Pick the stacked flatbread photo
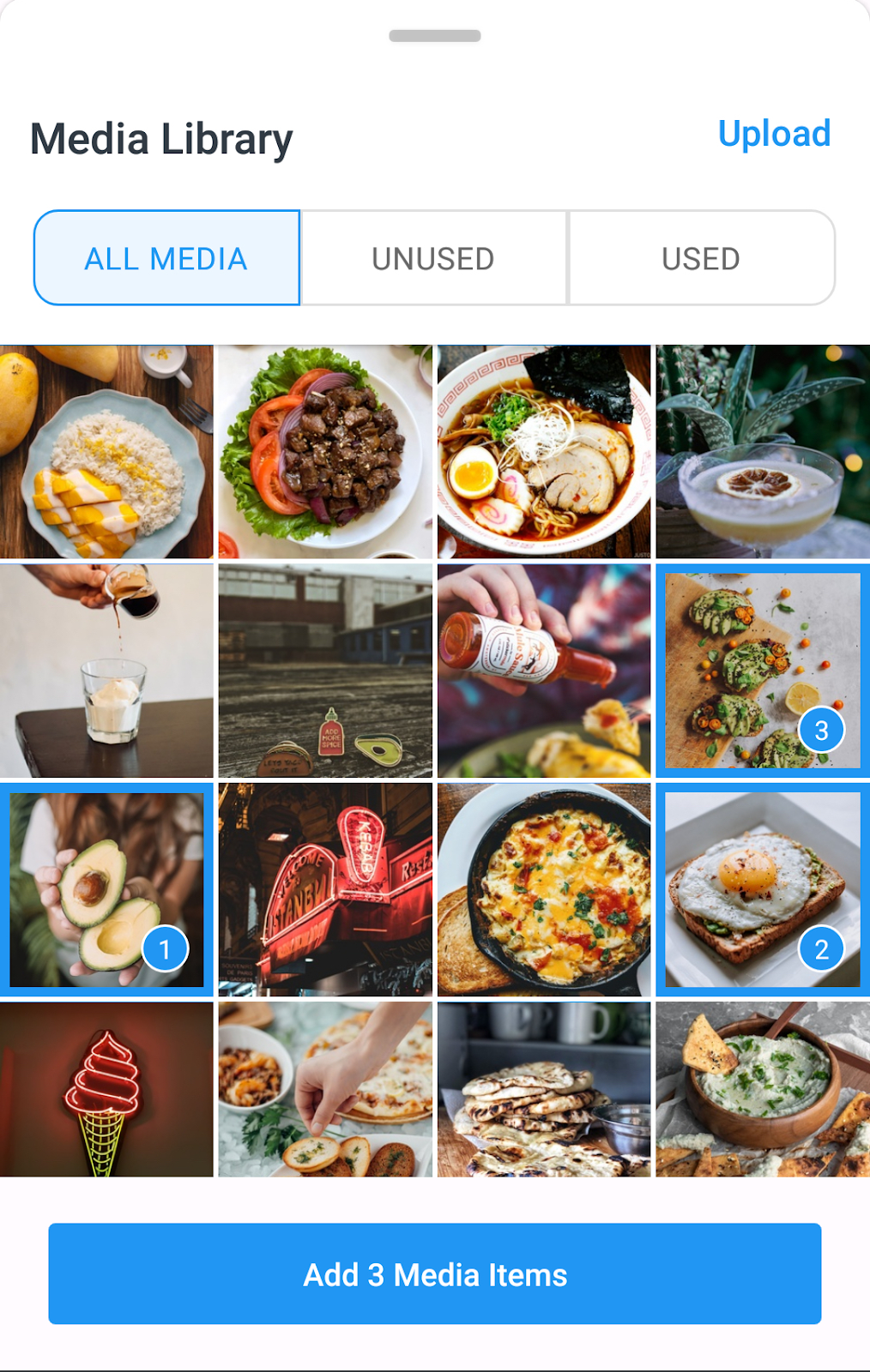Viewport: 870px width, 1372px height. pos(544,1089)
